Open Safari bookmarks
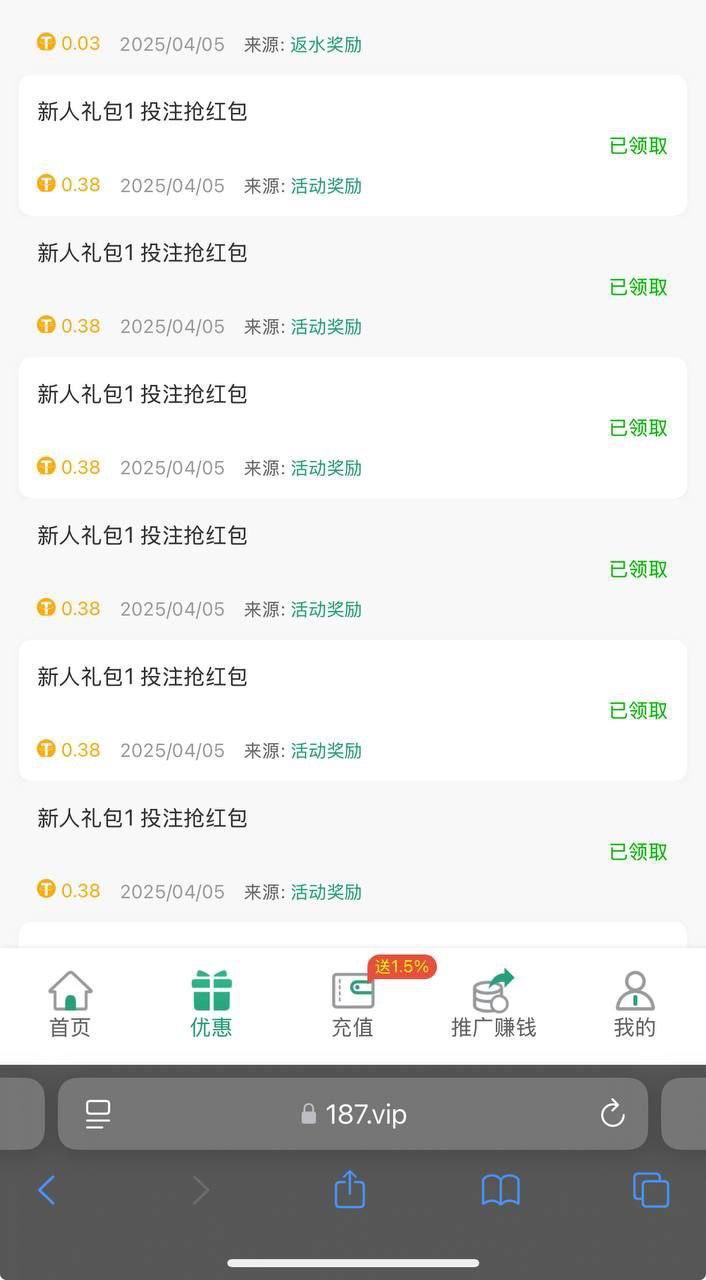 click(x=500, y=1190)
